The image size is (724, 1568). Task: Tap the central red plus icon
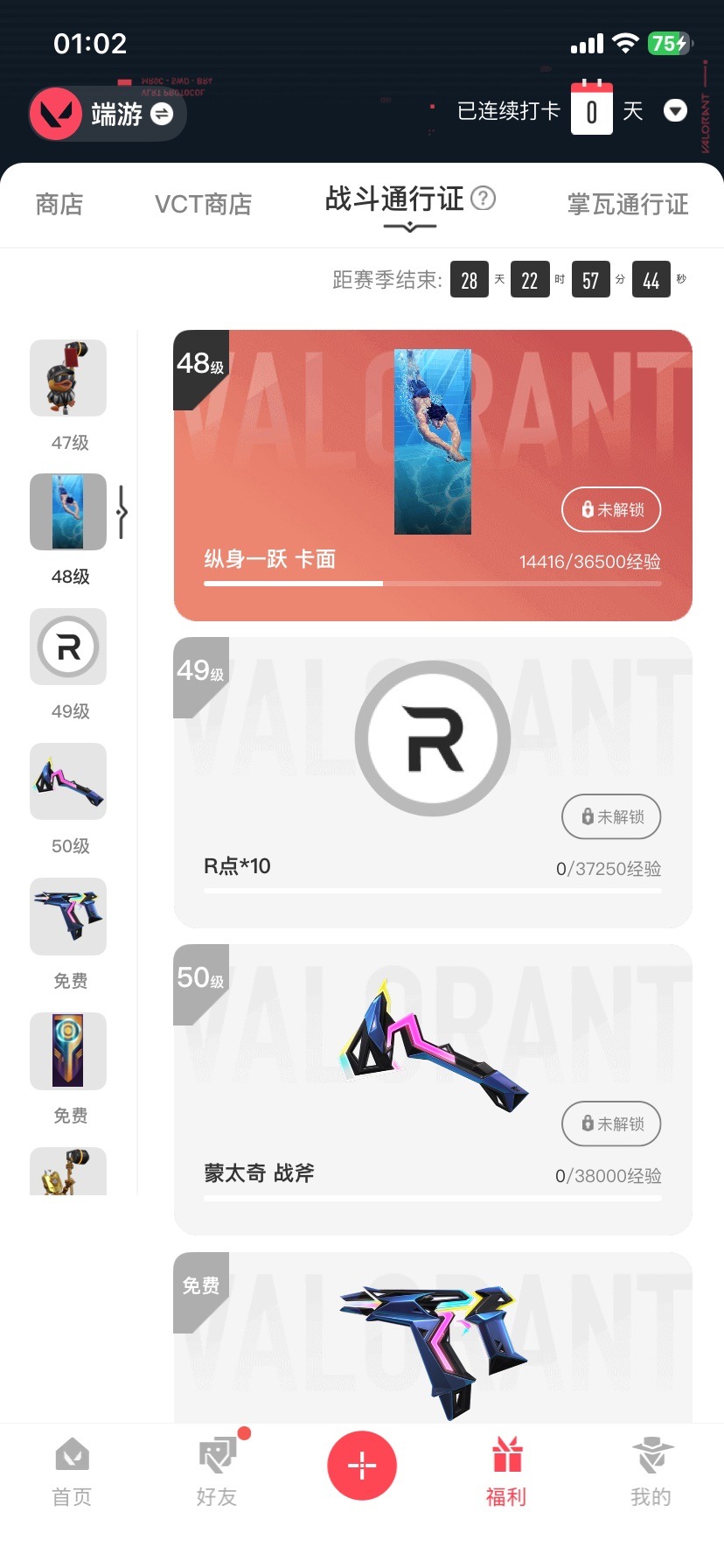(x=362, y=1465)
